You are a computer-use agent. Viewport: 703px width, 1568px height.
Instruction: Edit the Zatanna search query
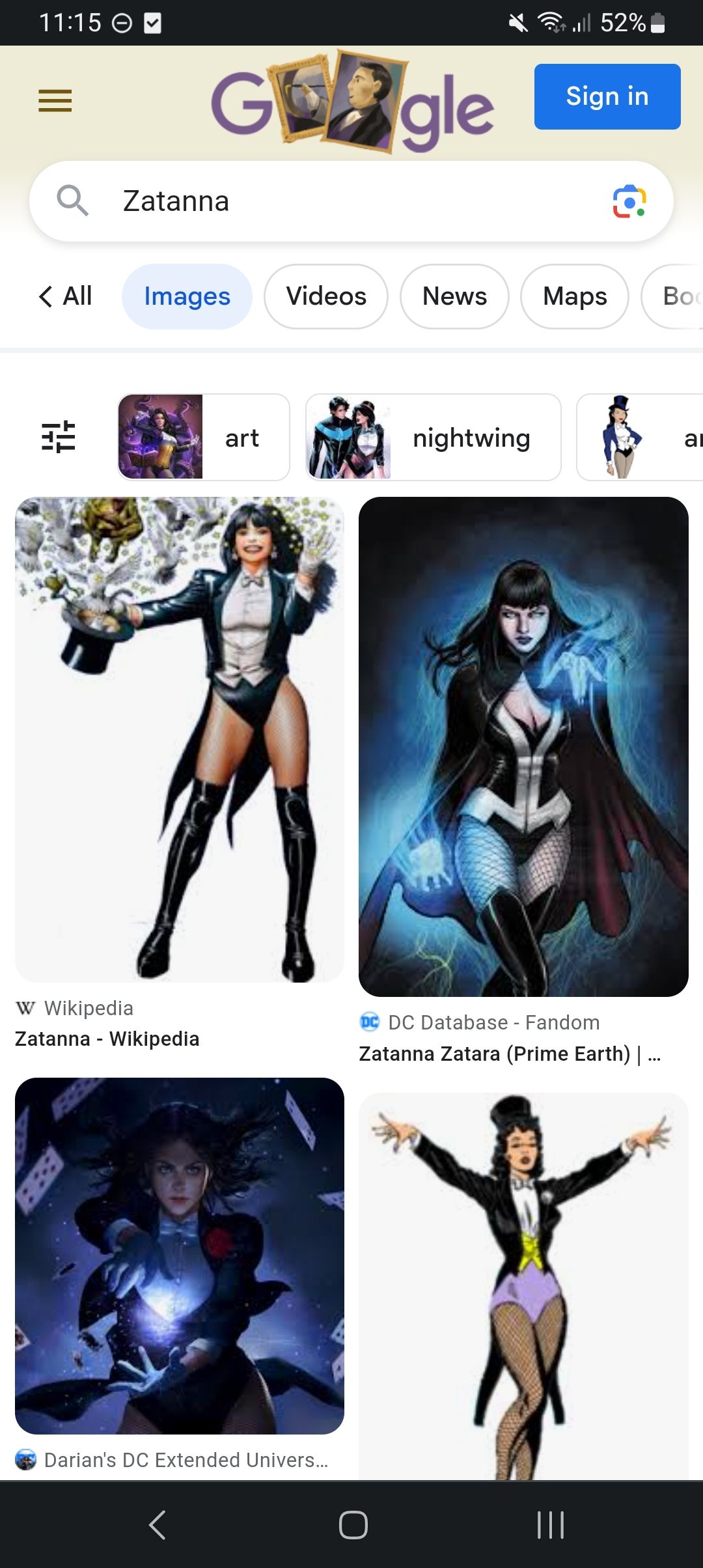coord(325,201)
